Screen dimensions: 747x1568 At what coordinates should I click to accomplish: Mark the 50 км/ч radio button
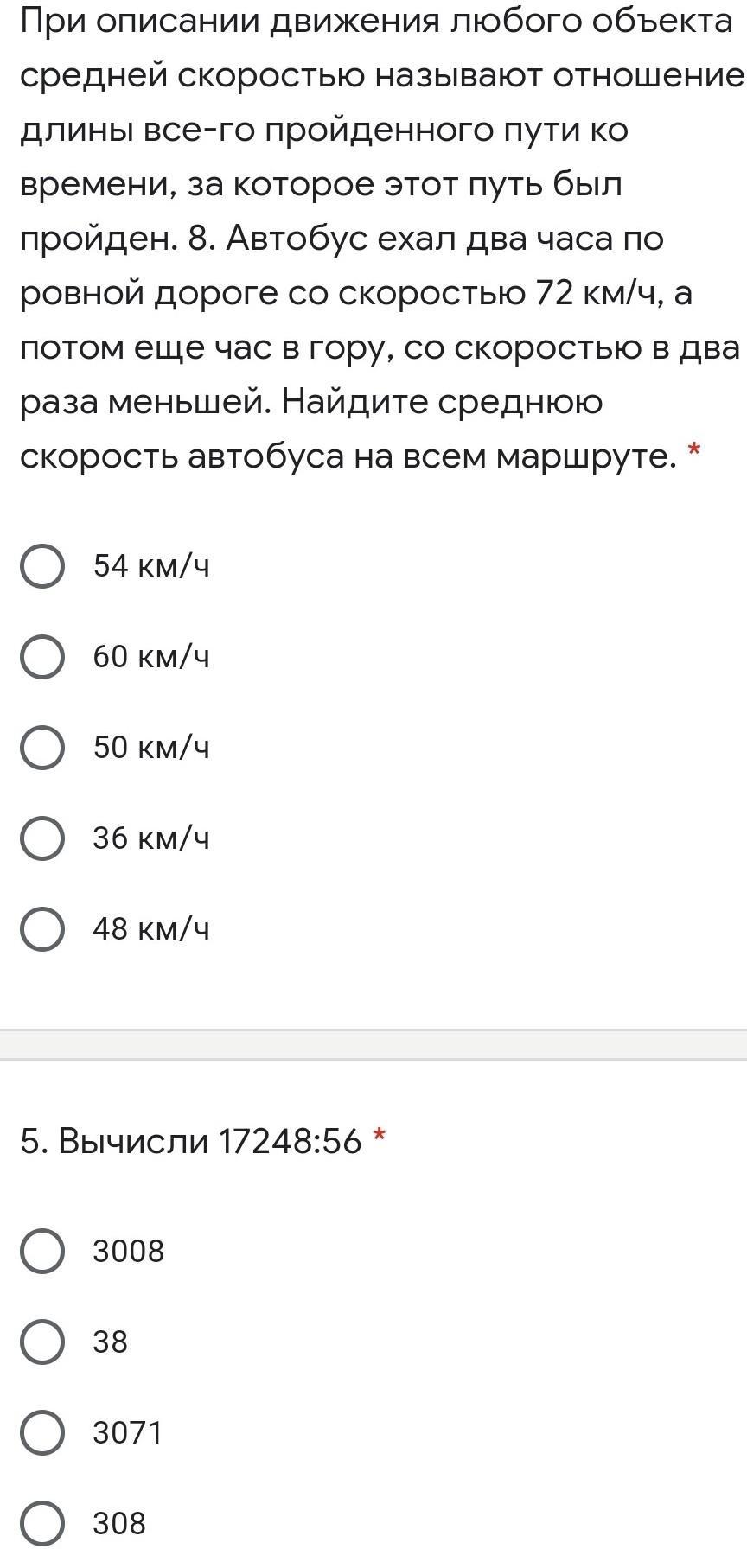pos(42,748)
